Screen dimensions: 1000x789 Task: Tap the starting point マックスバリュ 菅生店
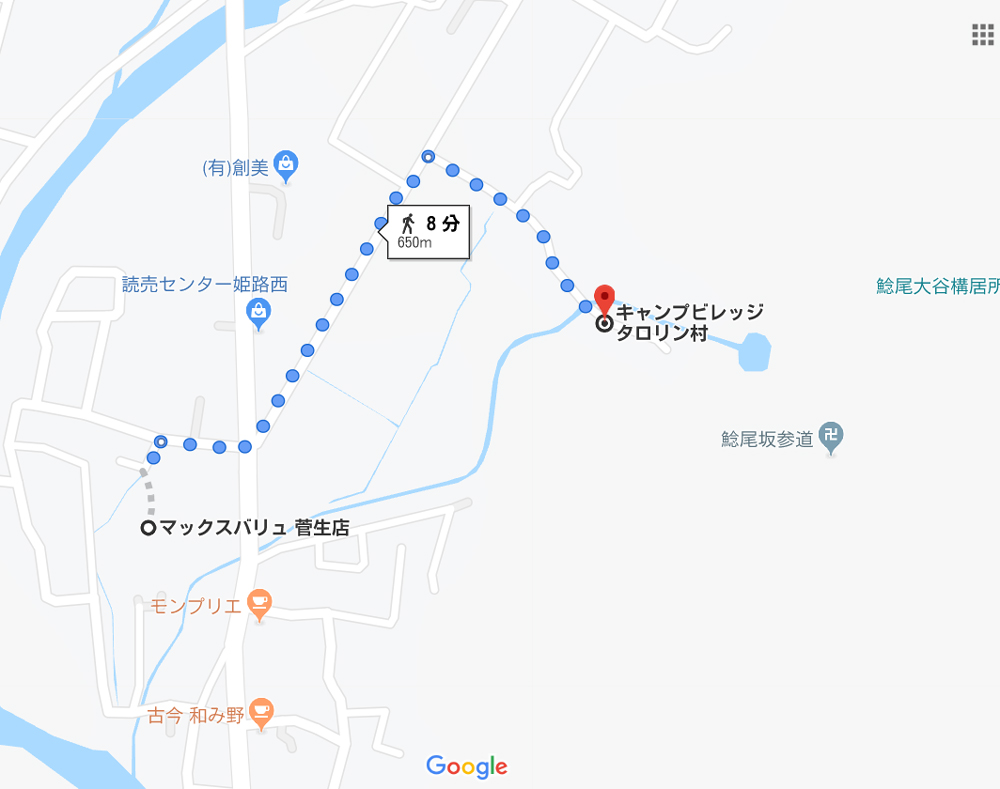[148, 528]
